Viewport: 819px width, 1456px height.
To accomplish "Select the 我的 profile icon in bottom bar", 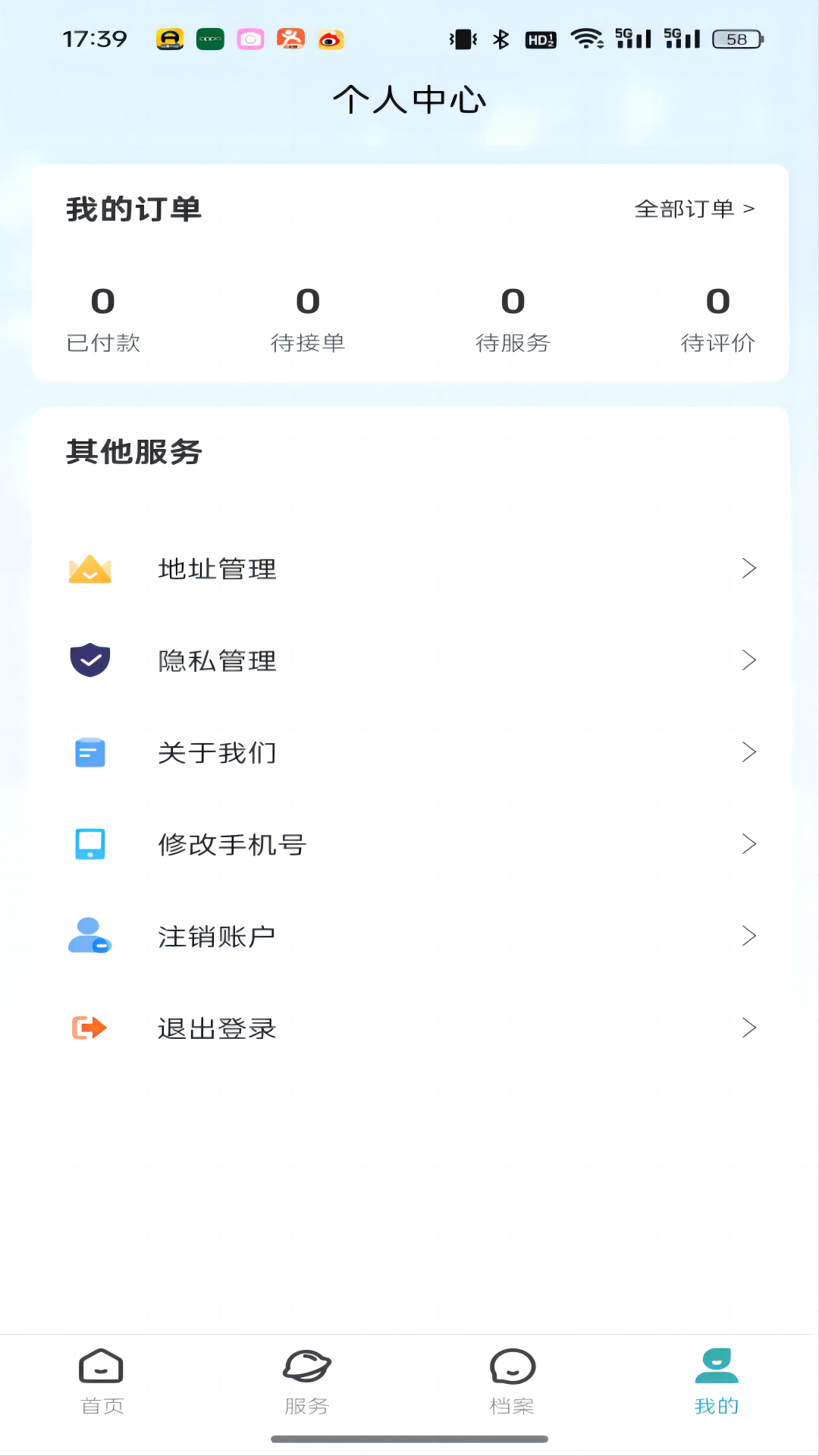I will click(x=716, y=1369).
